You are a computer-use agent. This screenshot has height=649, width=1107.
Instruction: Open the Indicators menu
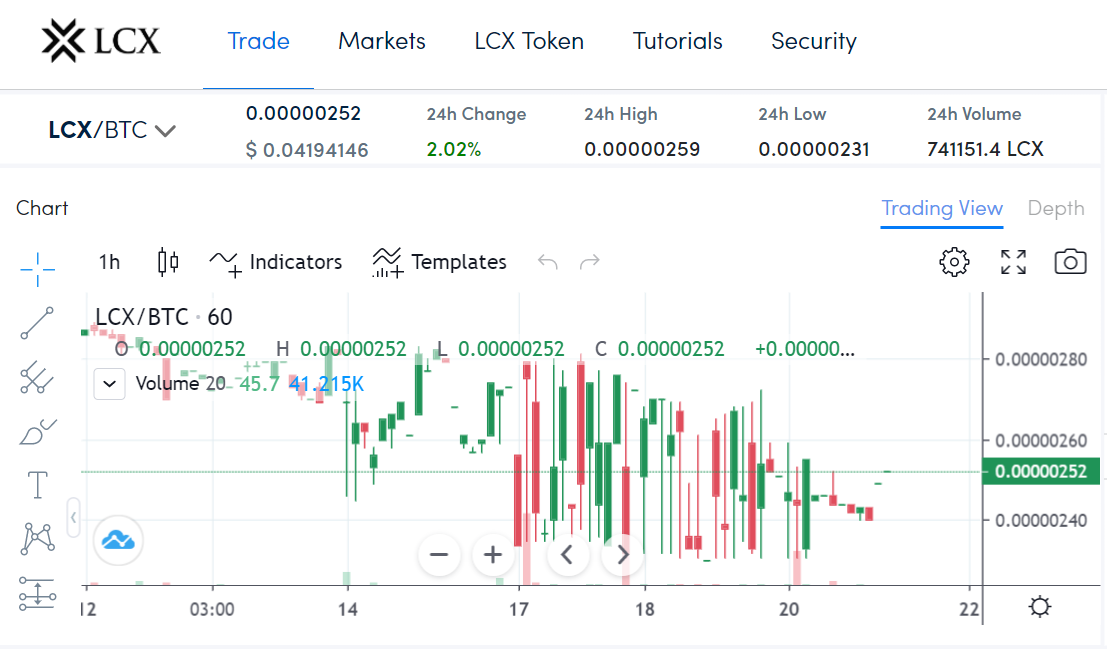coord(276,262)
